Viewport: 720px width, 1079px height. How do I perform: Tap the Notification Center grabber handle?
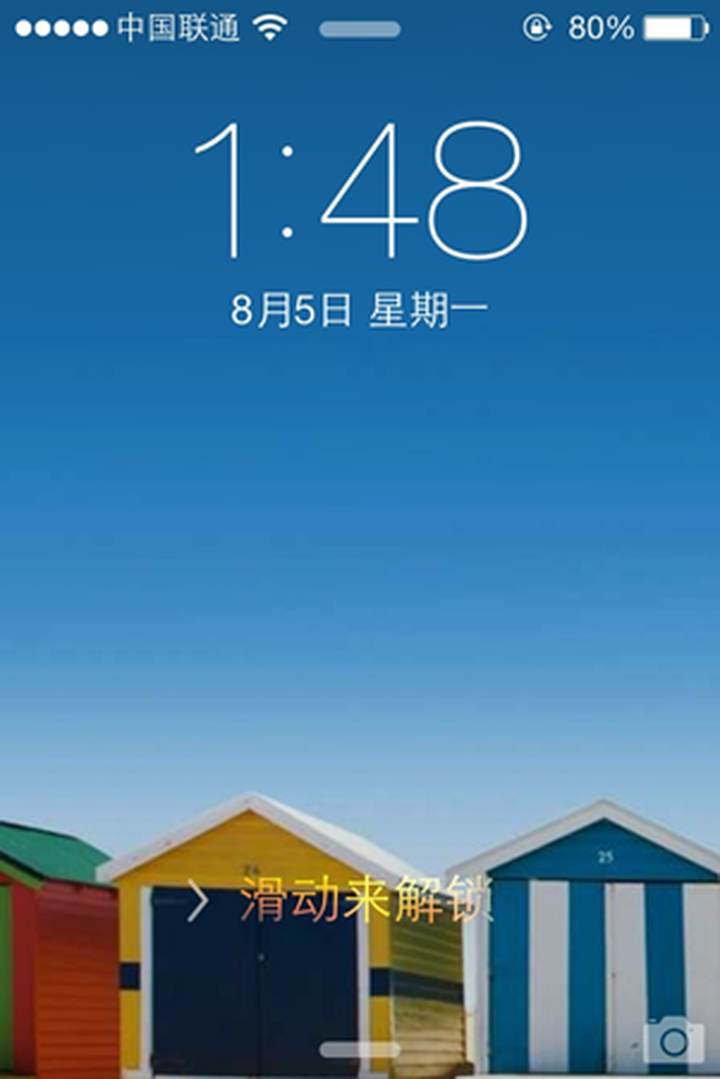360,30
